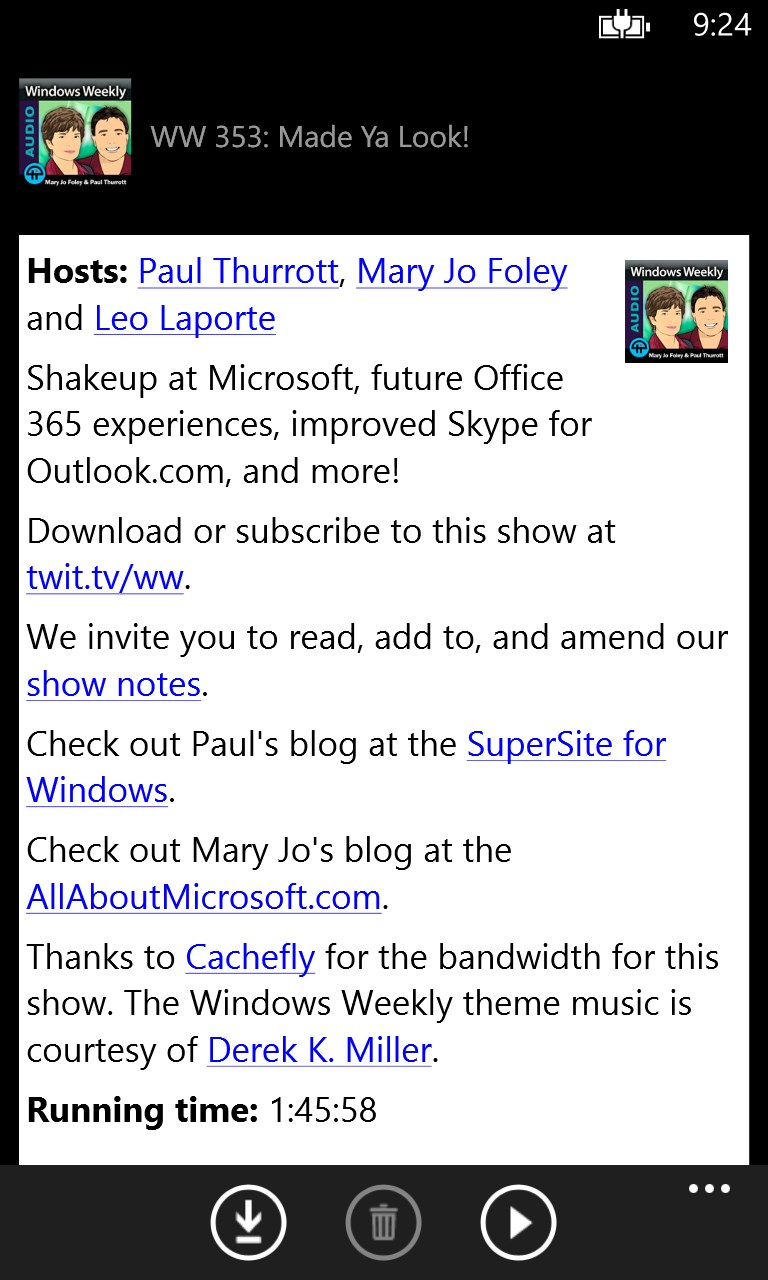Open the Derek K. Miller link
Image resolution: width=768 pixels, height=1280 pixels.
pos(320,1051)
